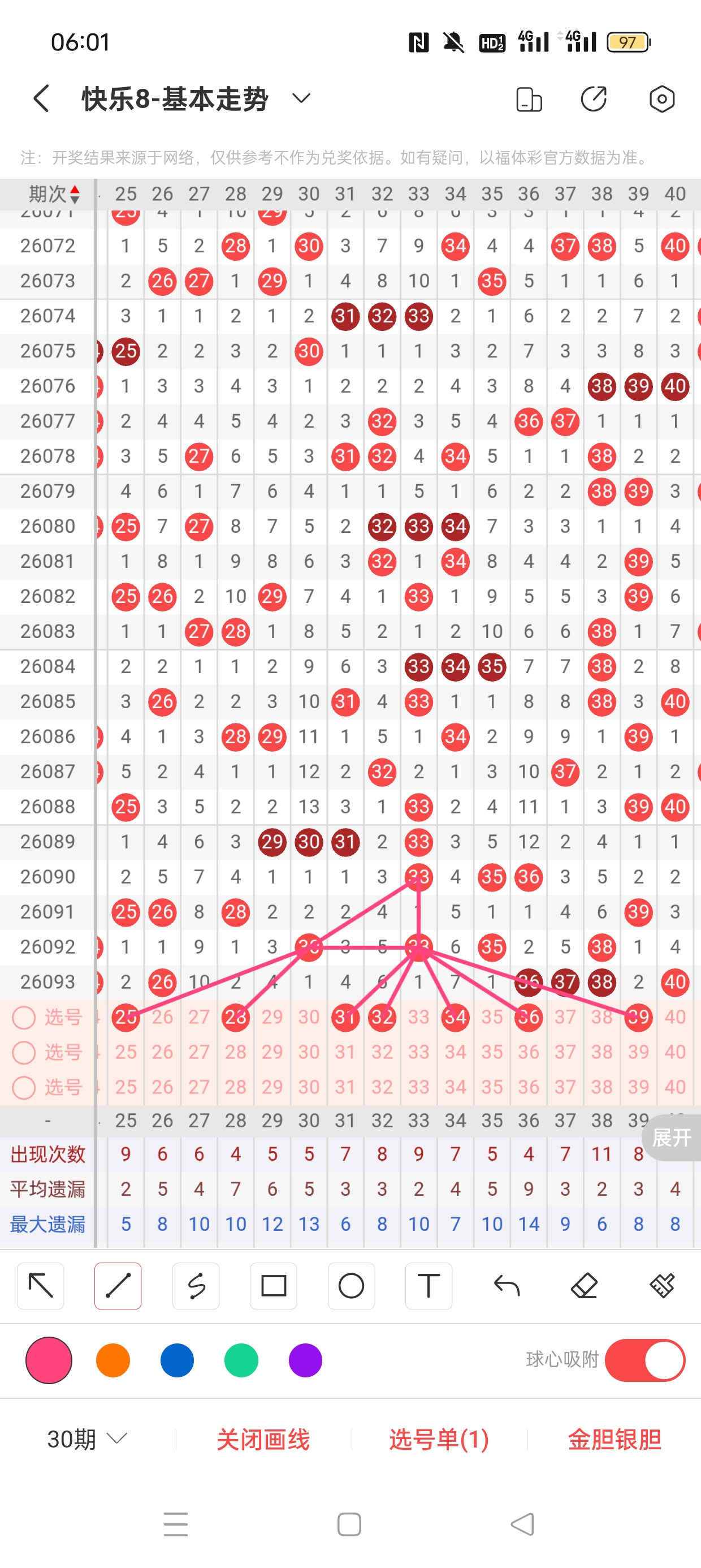Open 选号单(1) selection list
701x1568 pixels.
coord(439,1439)
